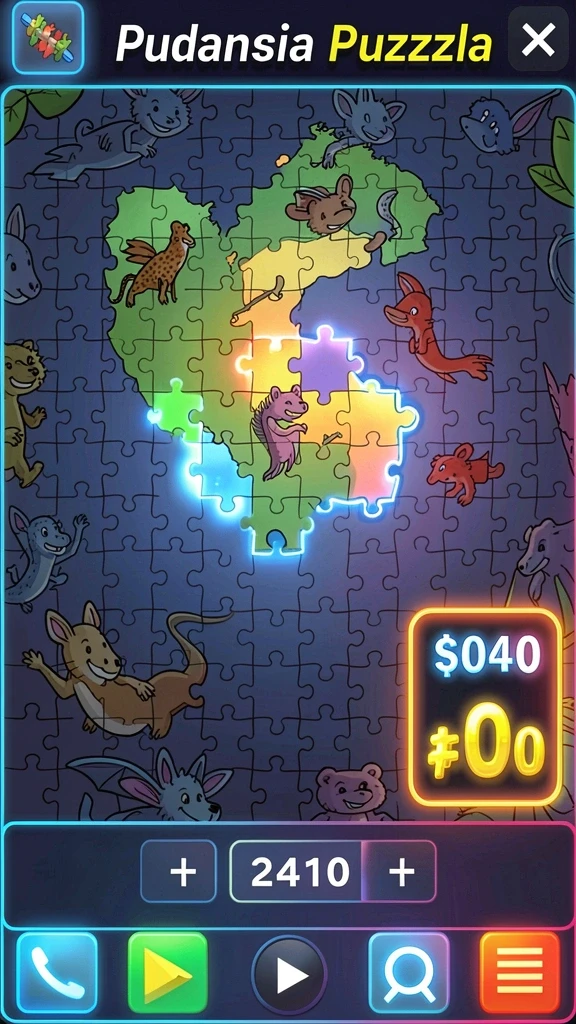Open the orange hamburger menu
This screenshot has height=1024, width=576.
pos(520,972)
